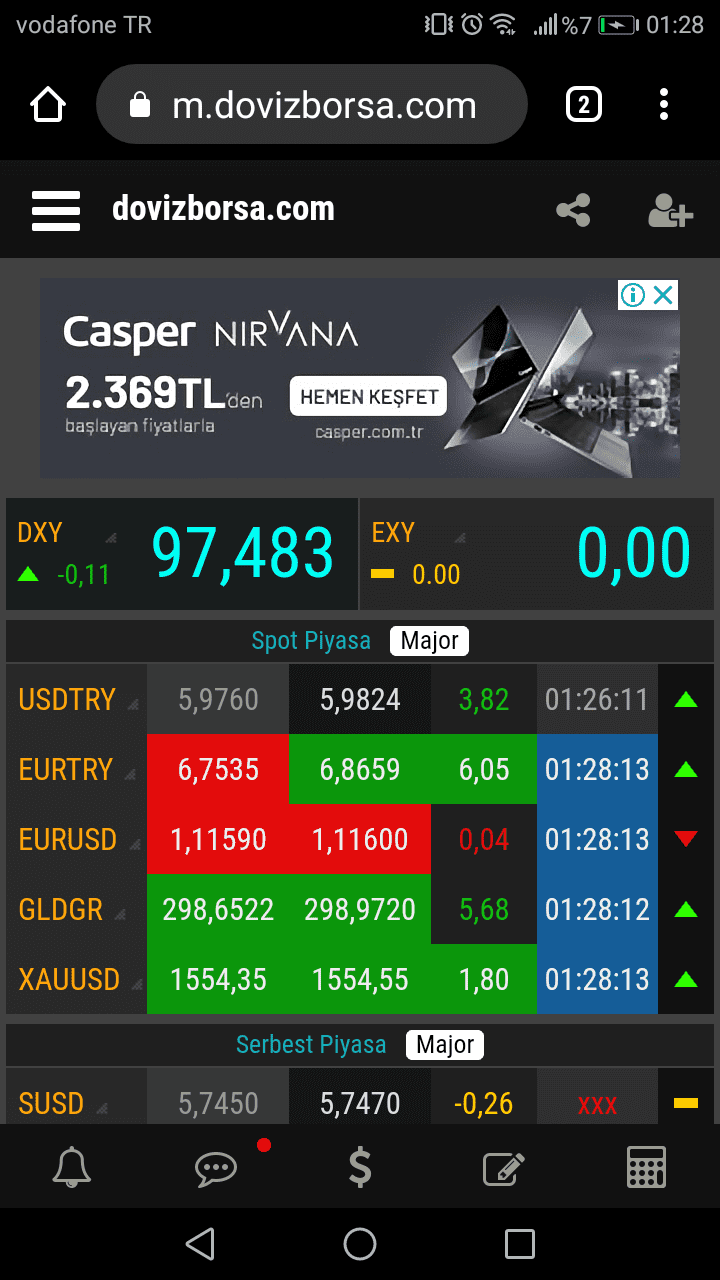The width and height of the screenshot is (720, 1280).
Task: Open the GLDGR gold row
Action: point(360,909)
